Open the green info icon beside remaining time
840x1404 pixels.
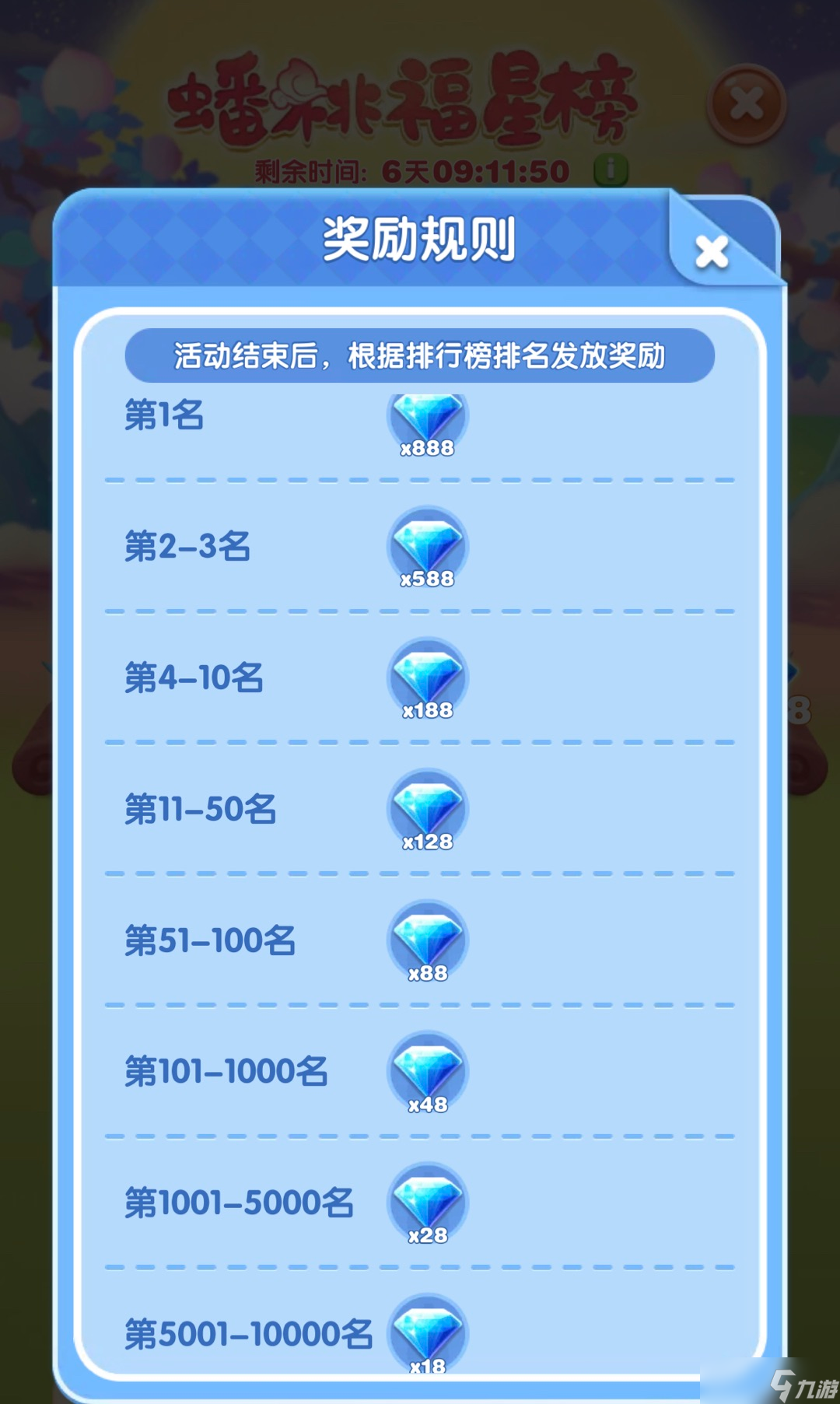pos(611,170)
